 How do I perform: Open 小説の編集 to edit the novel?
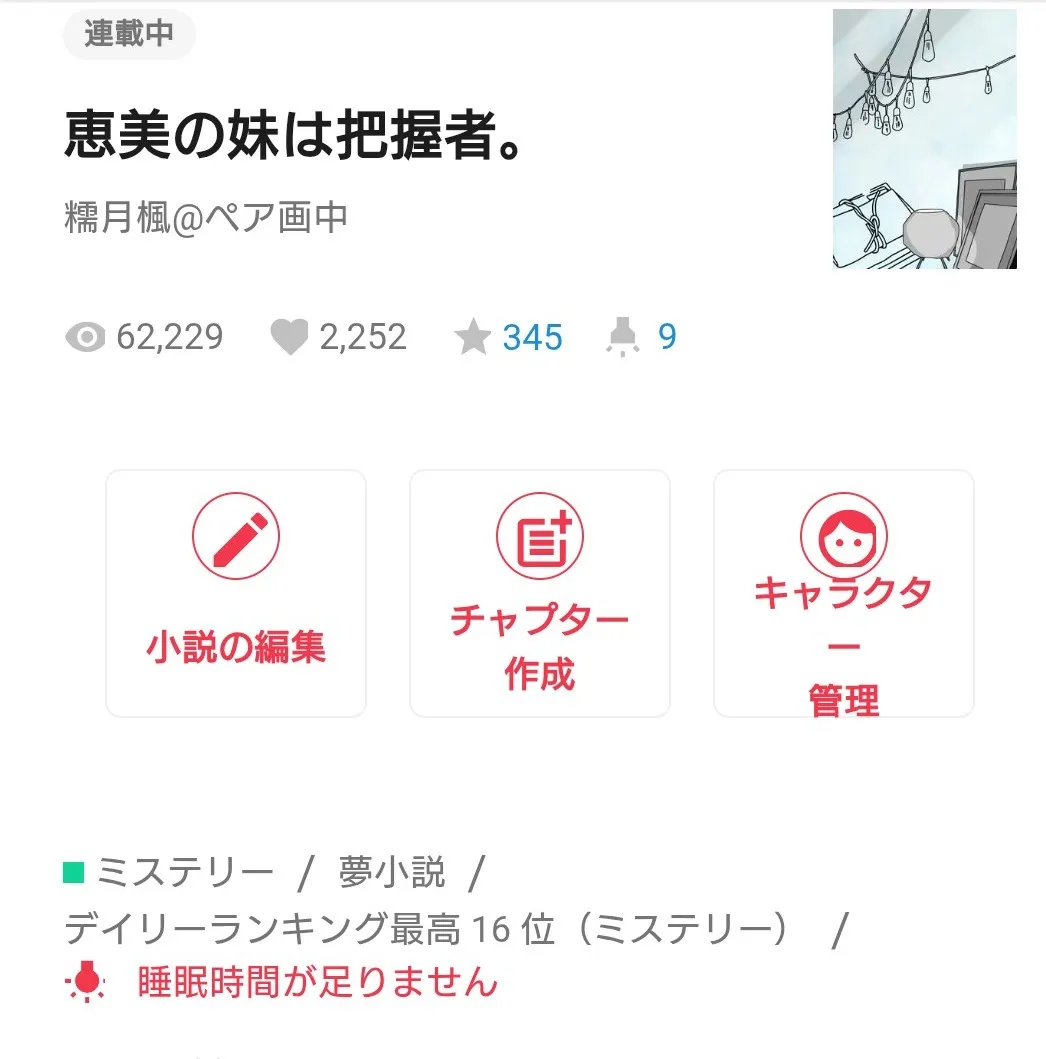(x=236, y=594)
